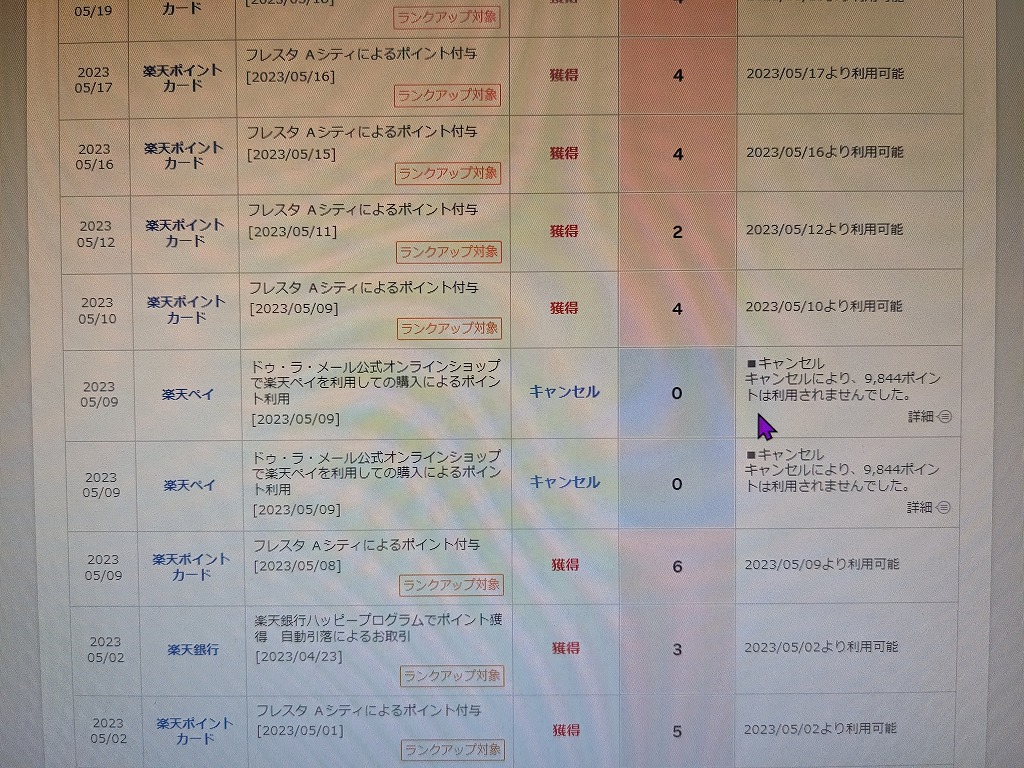Open 楽天ポイントカード link in the 2023/05/16 row

(184, 155)
